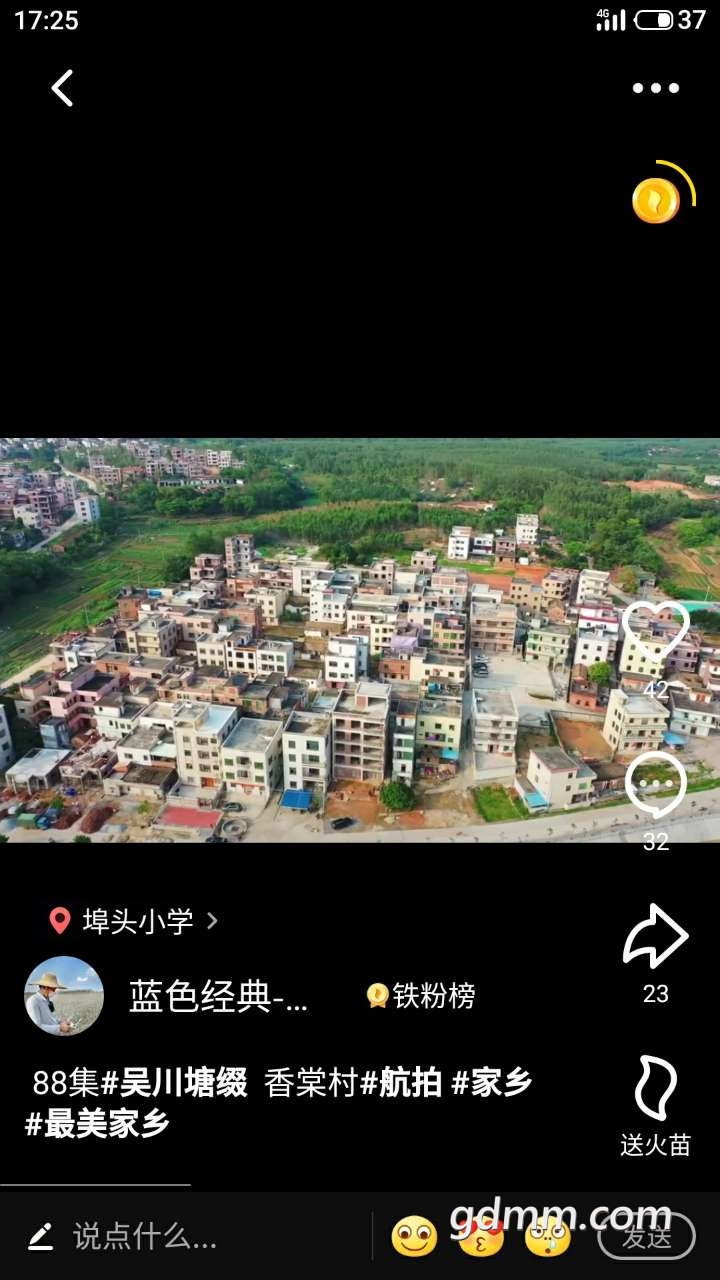Image resolution: width=720 pixels, height=1280 pixels.
Task: Open the 埠头小学 location tag
Action: 135,921
